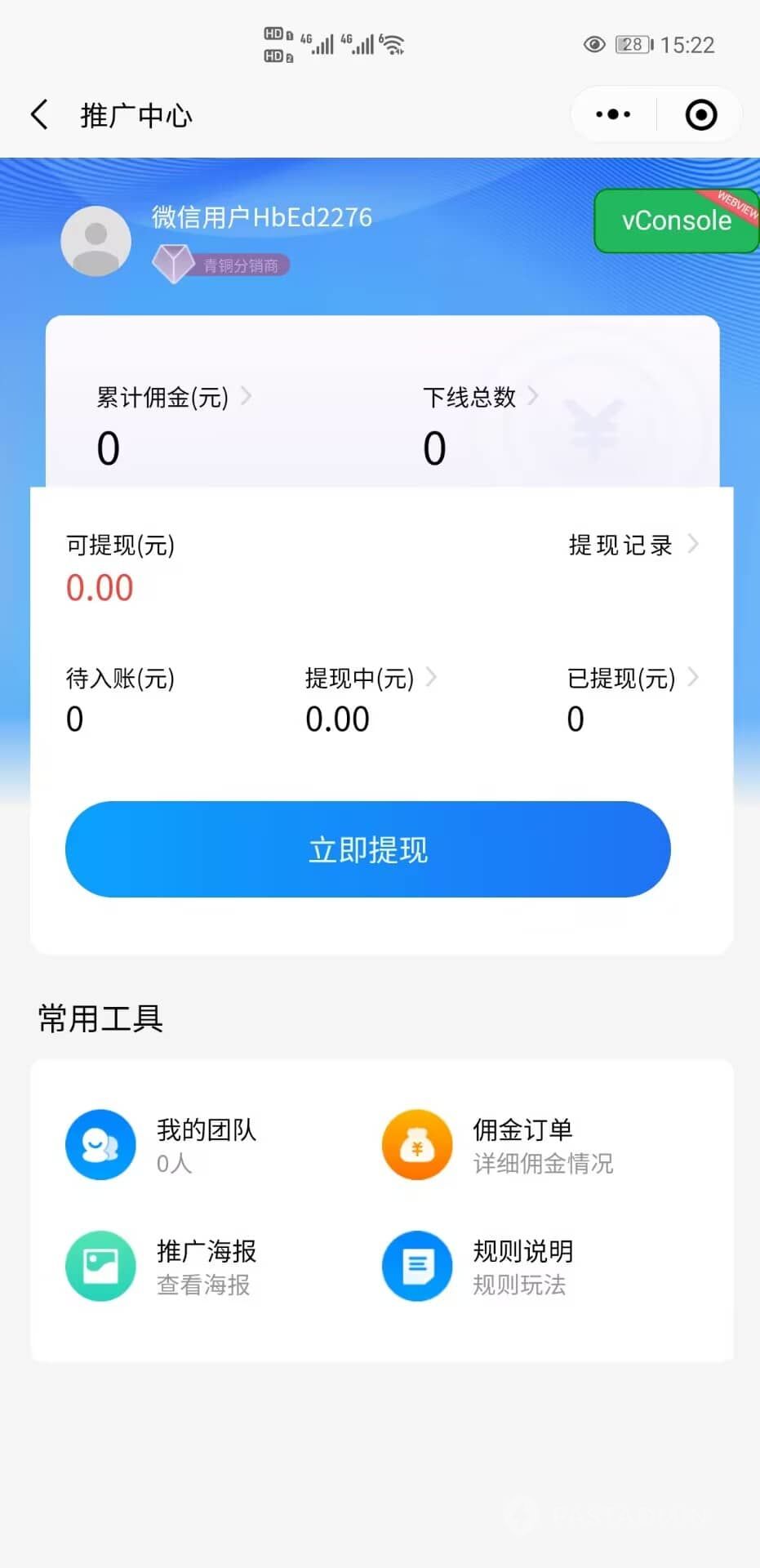View 下线总数 details
Image resolution: width=760 pixels, height=1568 pixels.
(480, 397)
